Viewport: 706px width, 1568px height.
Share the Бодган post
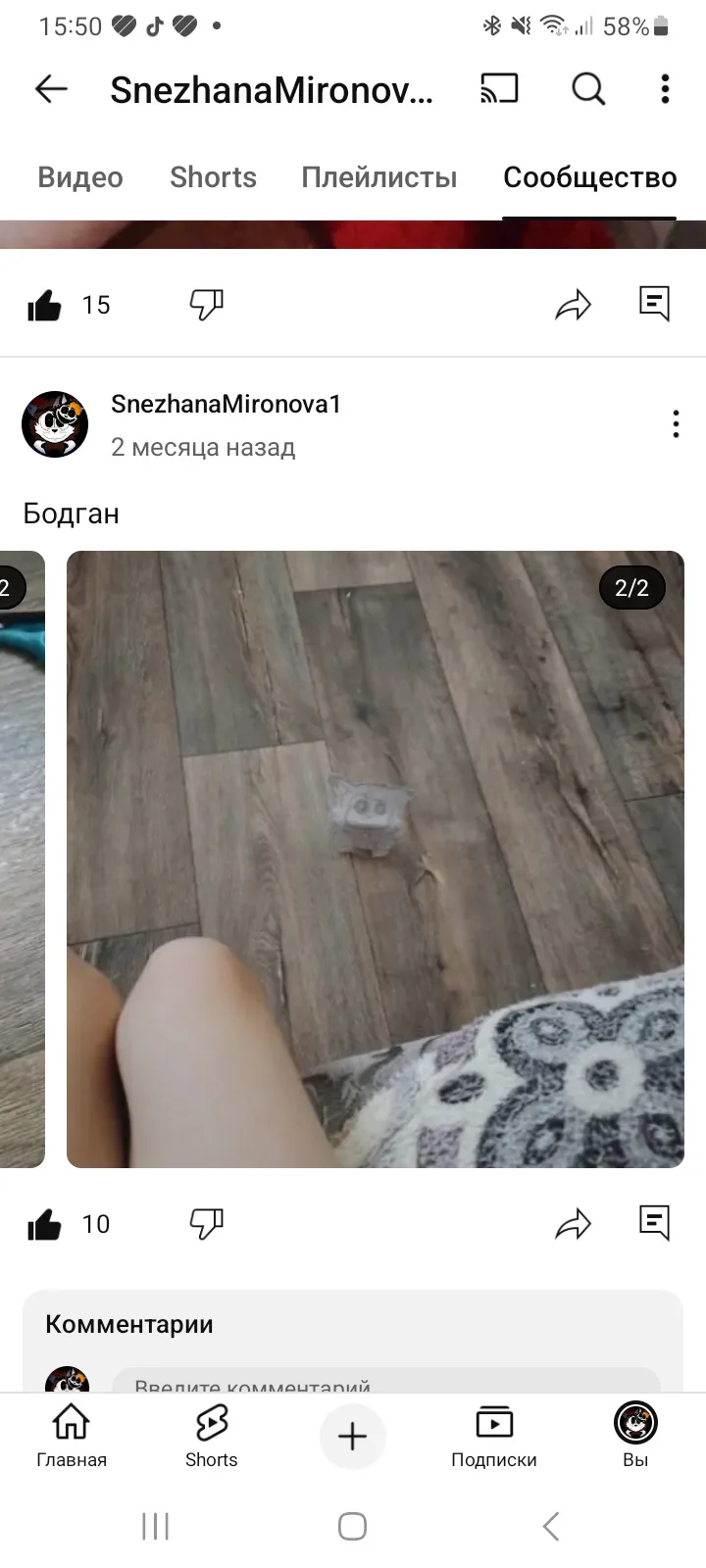[574, 1224]
